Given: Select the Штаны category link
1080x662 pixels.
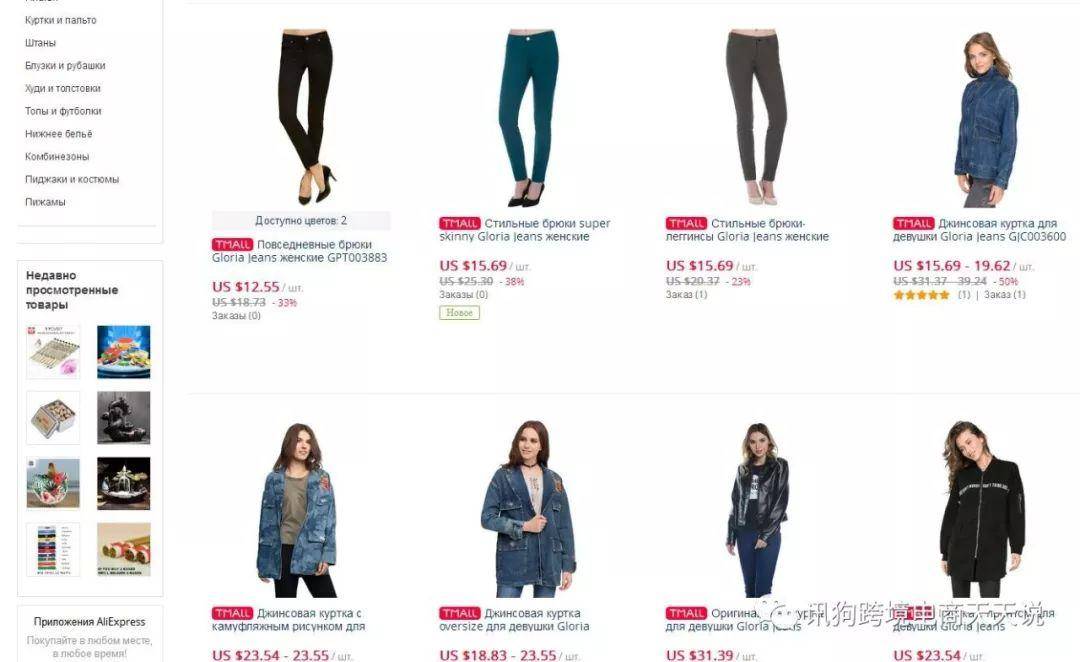Looking at the screenshot, I should [40, 43].
